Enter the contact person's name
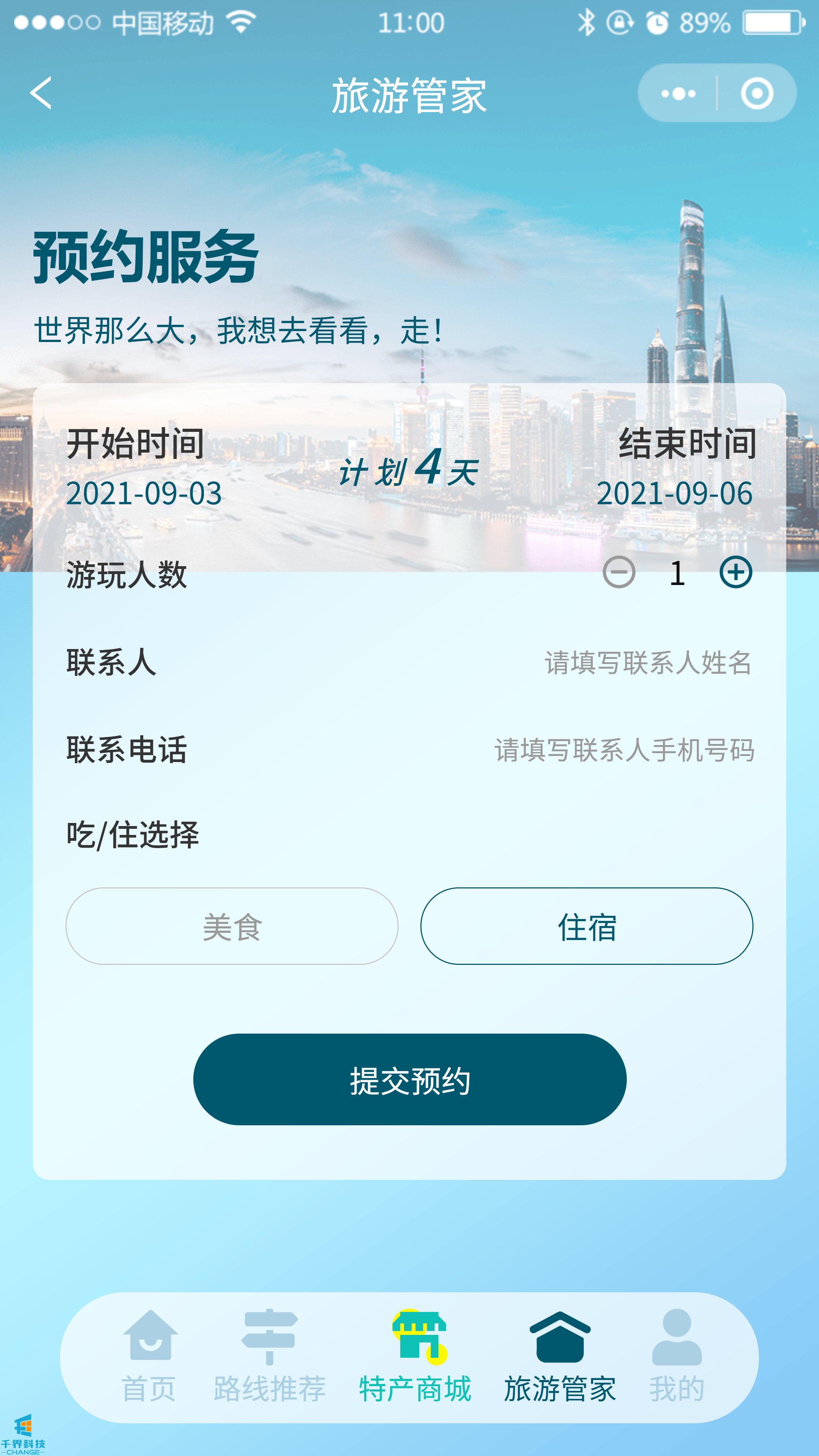The image size is (819, 1456). point(647,663)
